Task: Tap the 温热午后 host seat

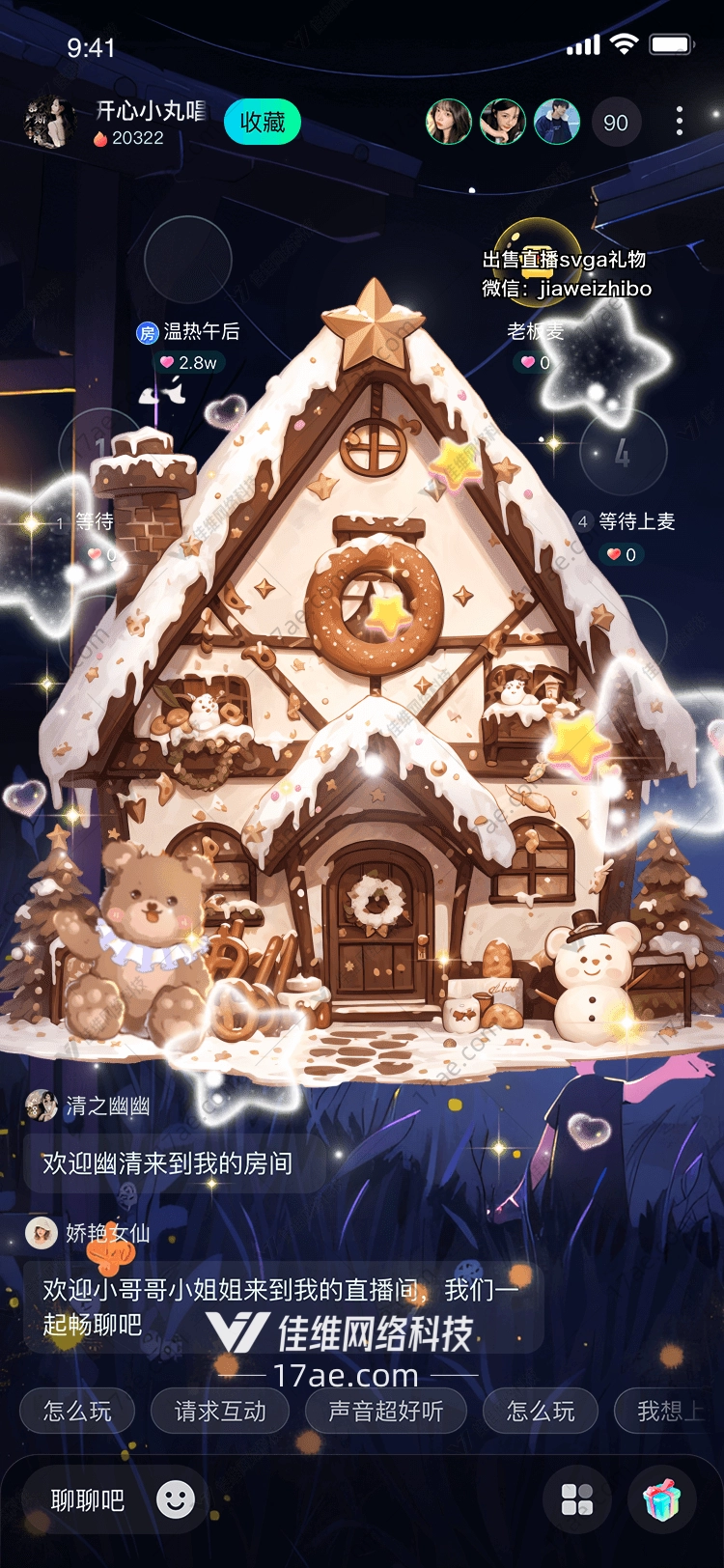Action: coord(188,261)
